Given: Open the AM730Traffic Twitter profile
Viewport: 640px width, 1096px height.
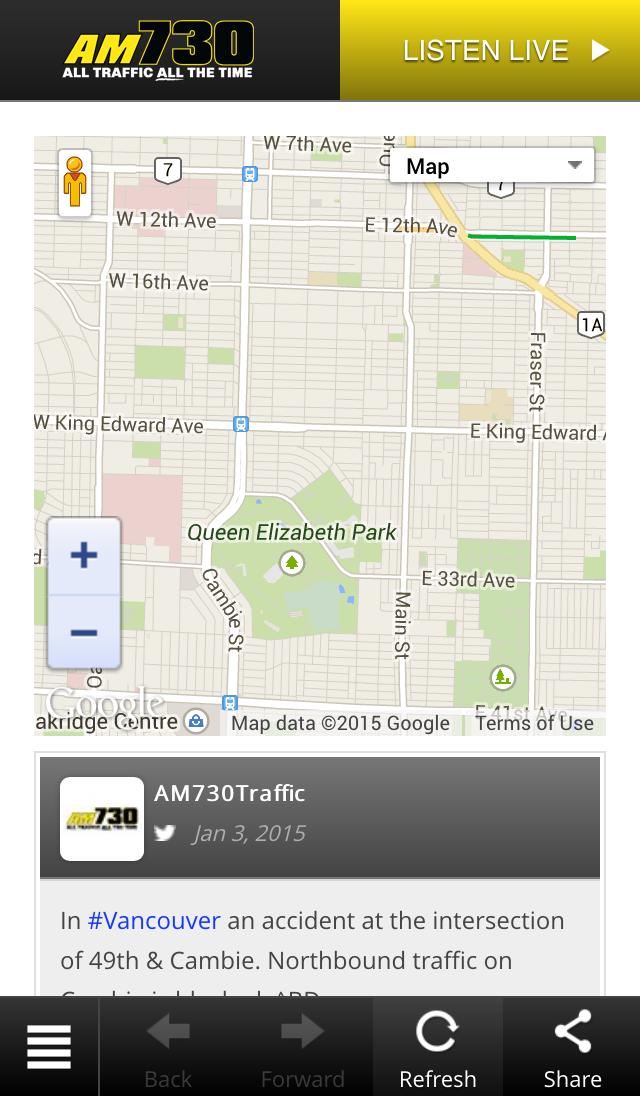Looking at the screenshot, I should (x=229, y=793).
